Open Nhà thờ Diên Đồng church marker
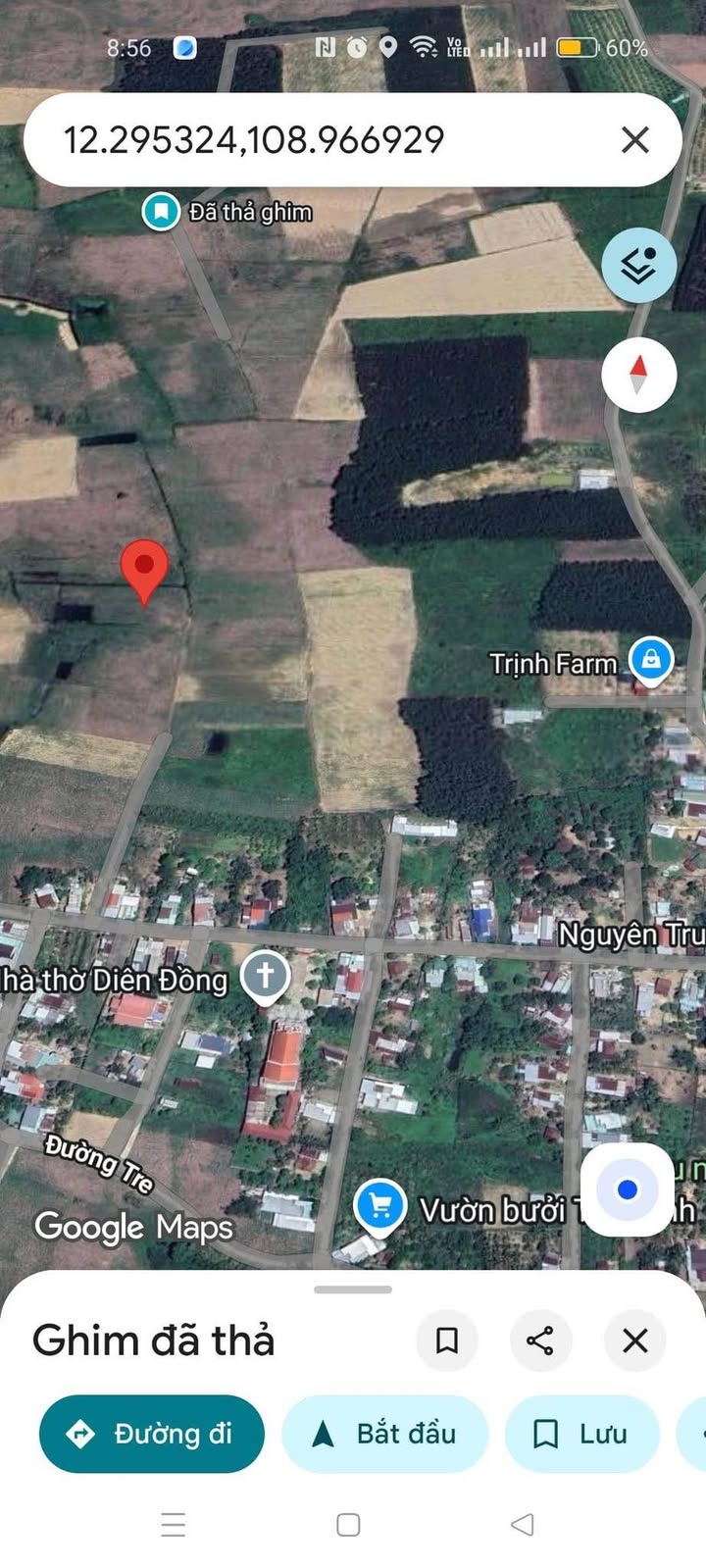 pyautogui.click(x=265, y=976)
